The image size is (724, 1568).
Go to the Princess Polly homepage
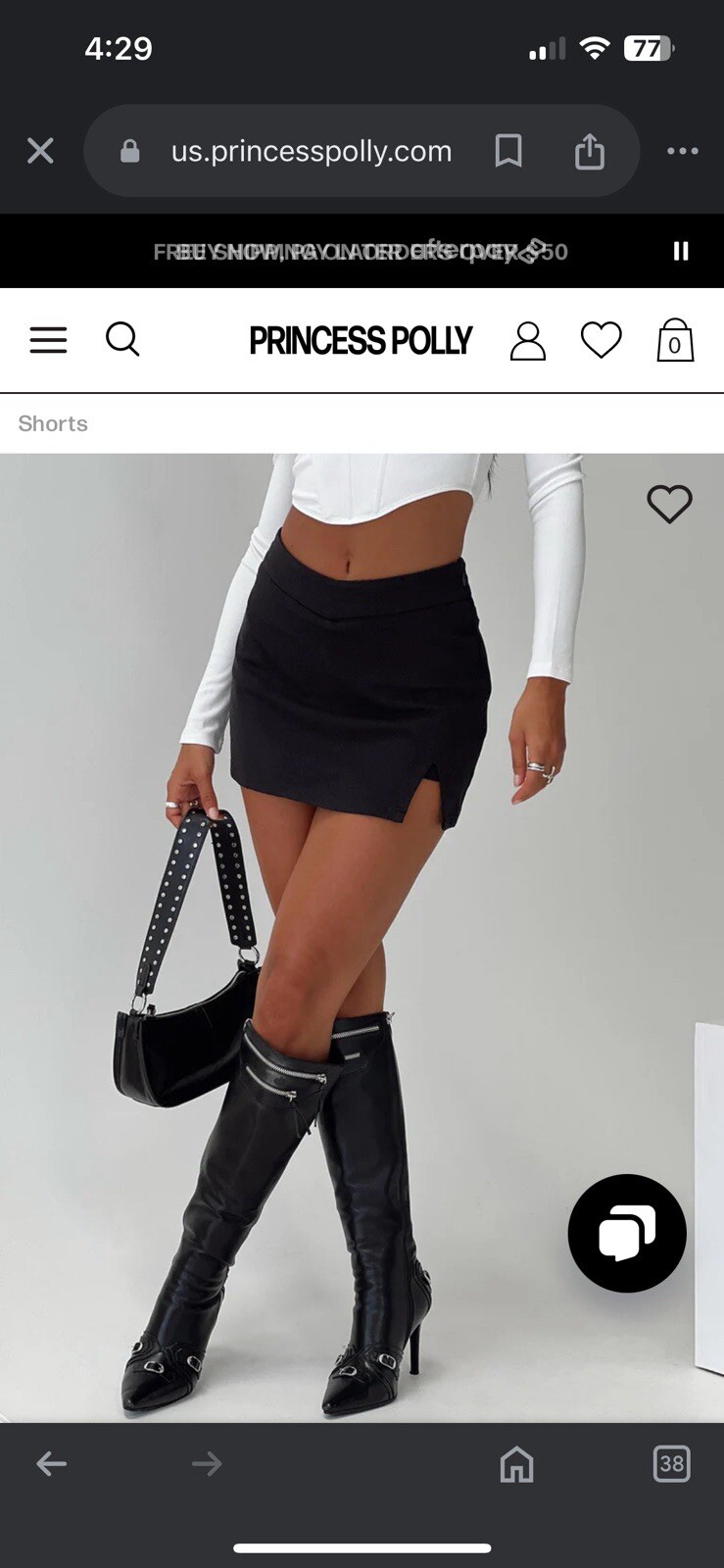361,341
